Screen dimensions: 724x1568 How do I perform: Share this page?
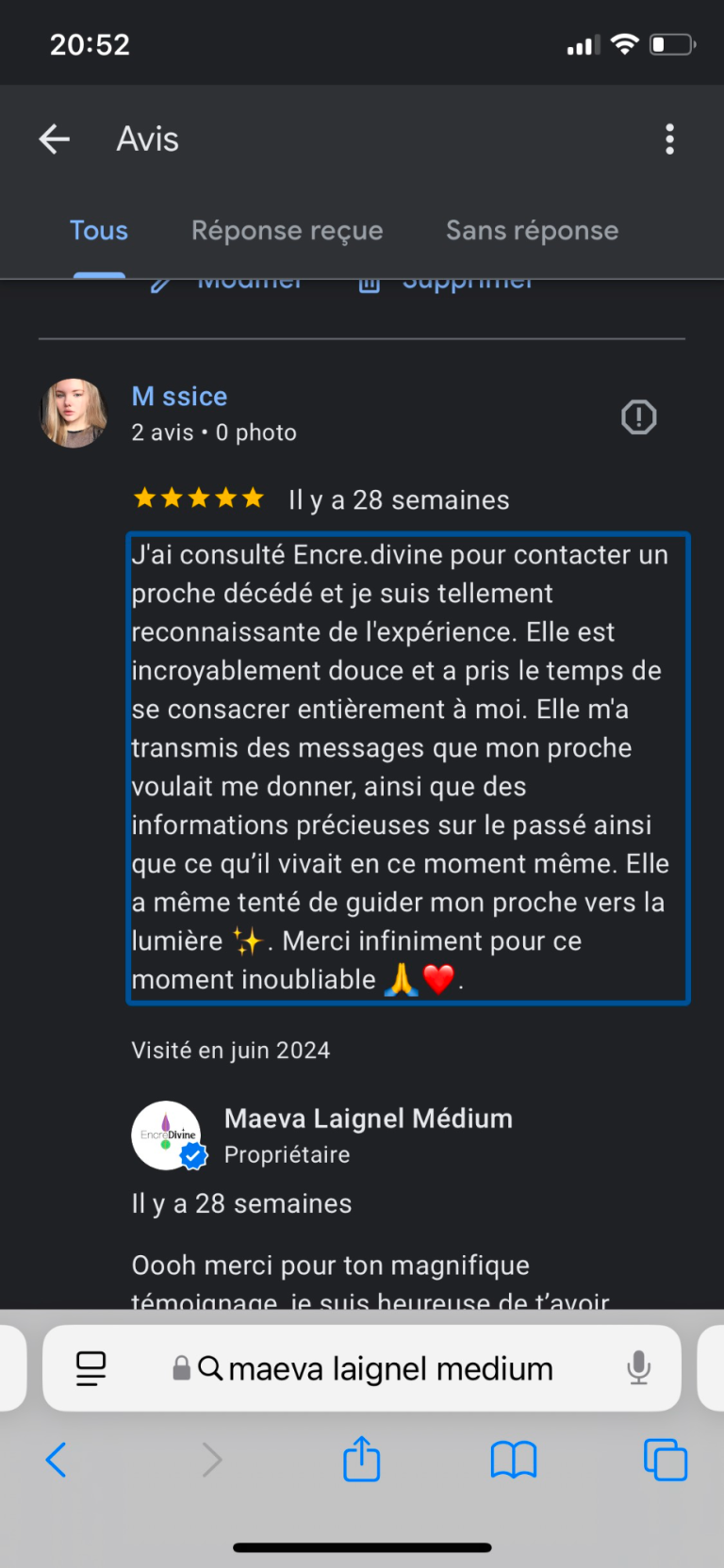point(361,1460)
